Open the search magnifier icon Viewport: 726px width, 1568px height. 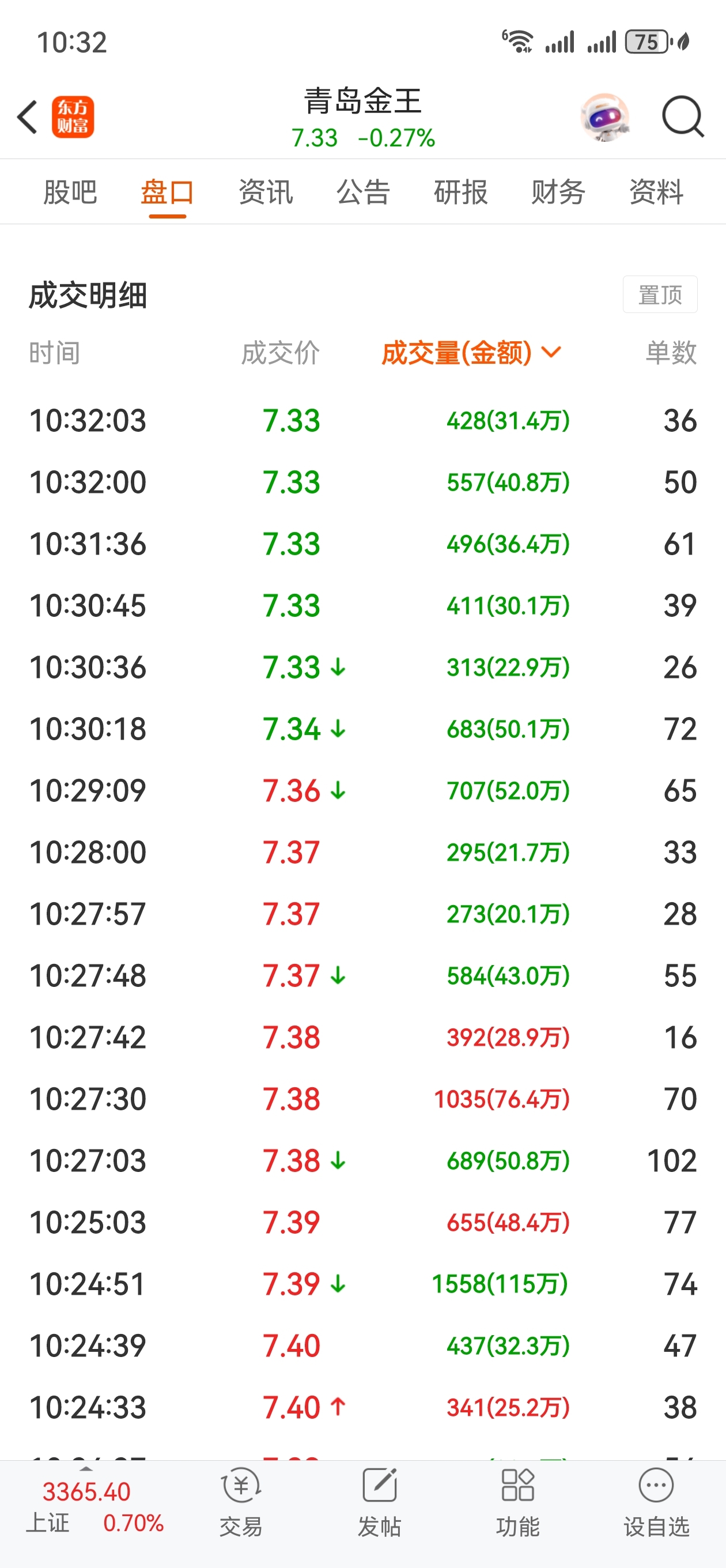[682, 117]
